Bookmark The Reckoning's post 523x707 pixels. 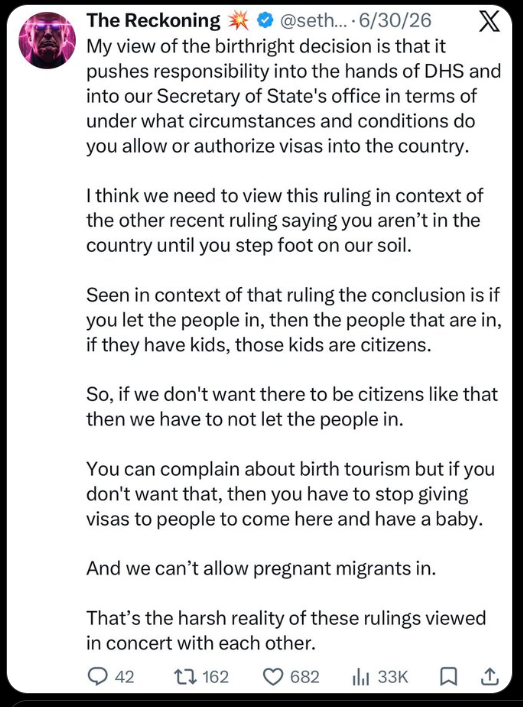448,676
